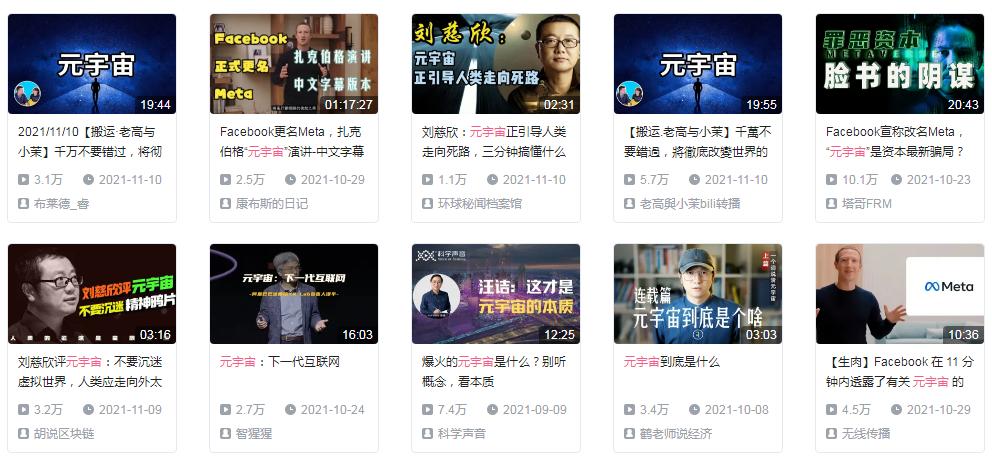Open 刘慈欣评元宇宙 不要沉迷虚拟世界 video
The width and height of the screenshot is (992, 467).
(x=92, y=294)
